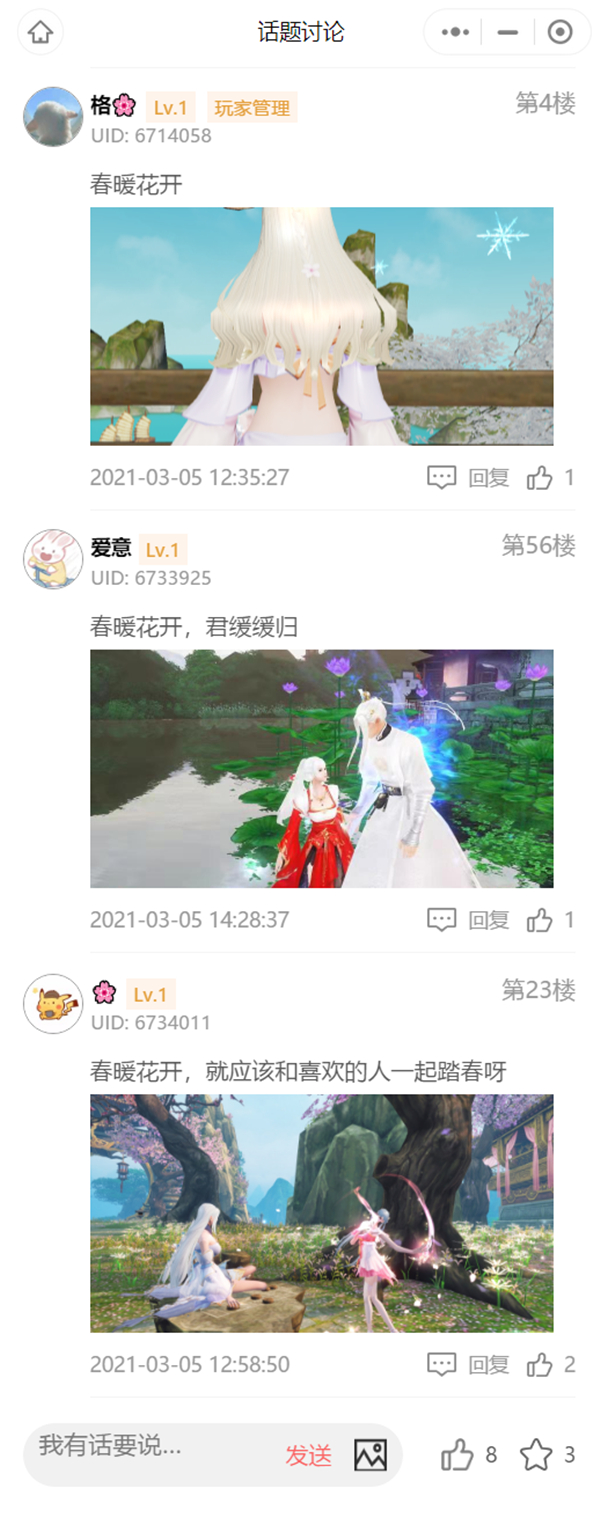Screen dimensions: 600x1517
Task: View the image in 爱意's post
Action: (321, 768)
